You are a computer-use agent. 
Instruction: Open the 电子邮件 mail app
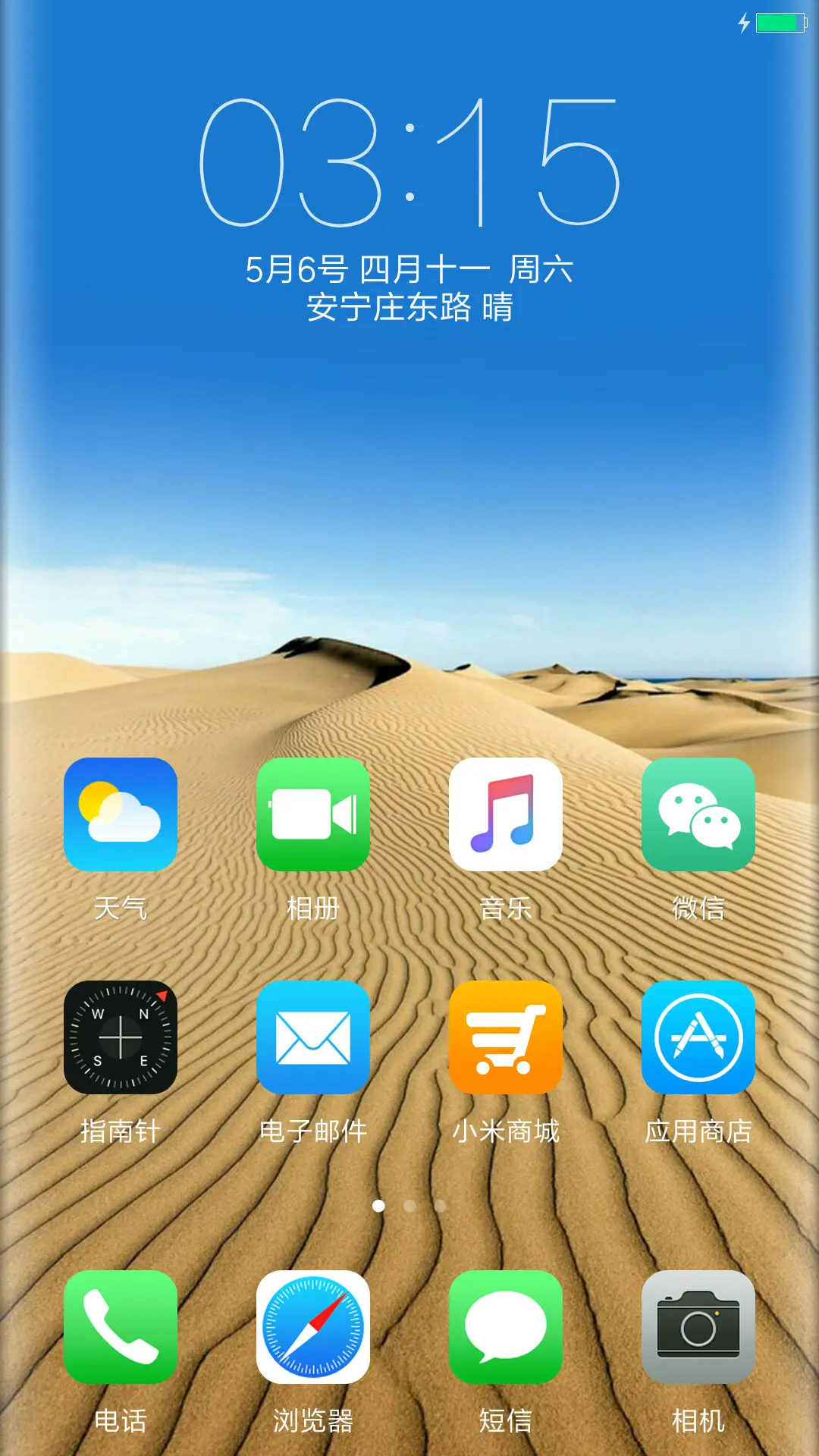313,1037
